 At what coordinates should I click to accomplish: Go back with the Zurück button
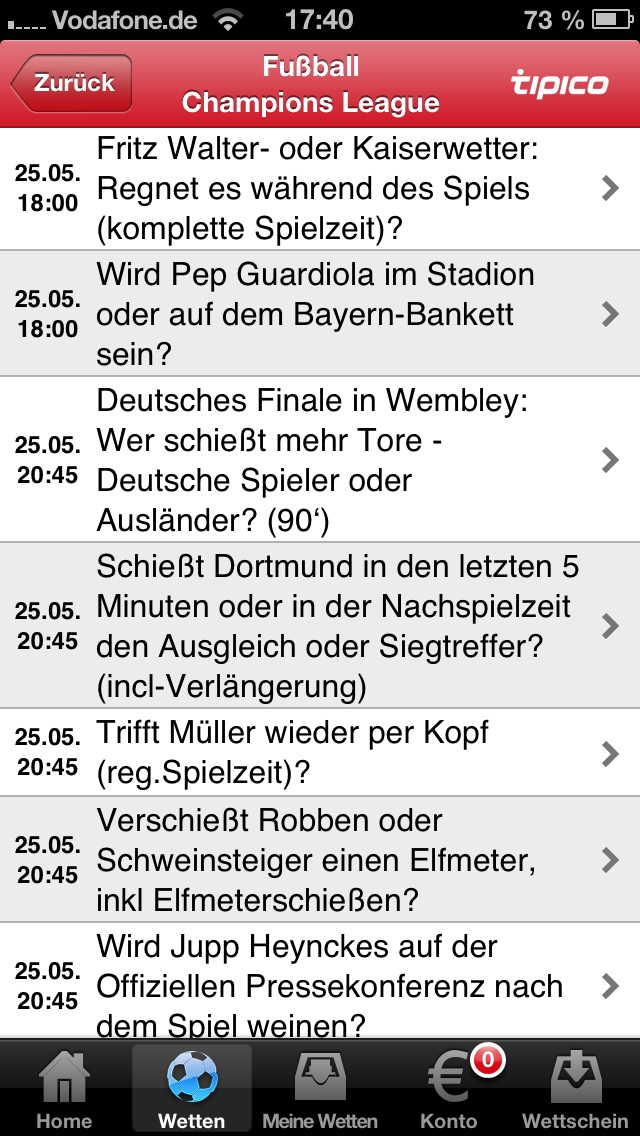(71, 83)
